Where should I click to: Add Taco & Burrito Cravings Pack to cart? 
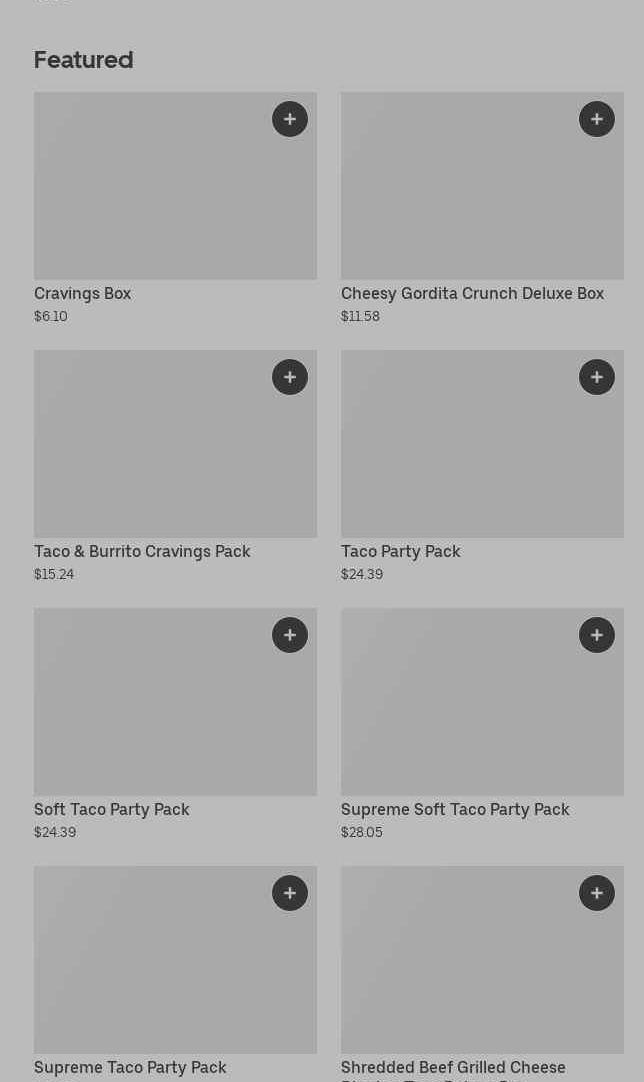tap(290, 377)
